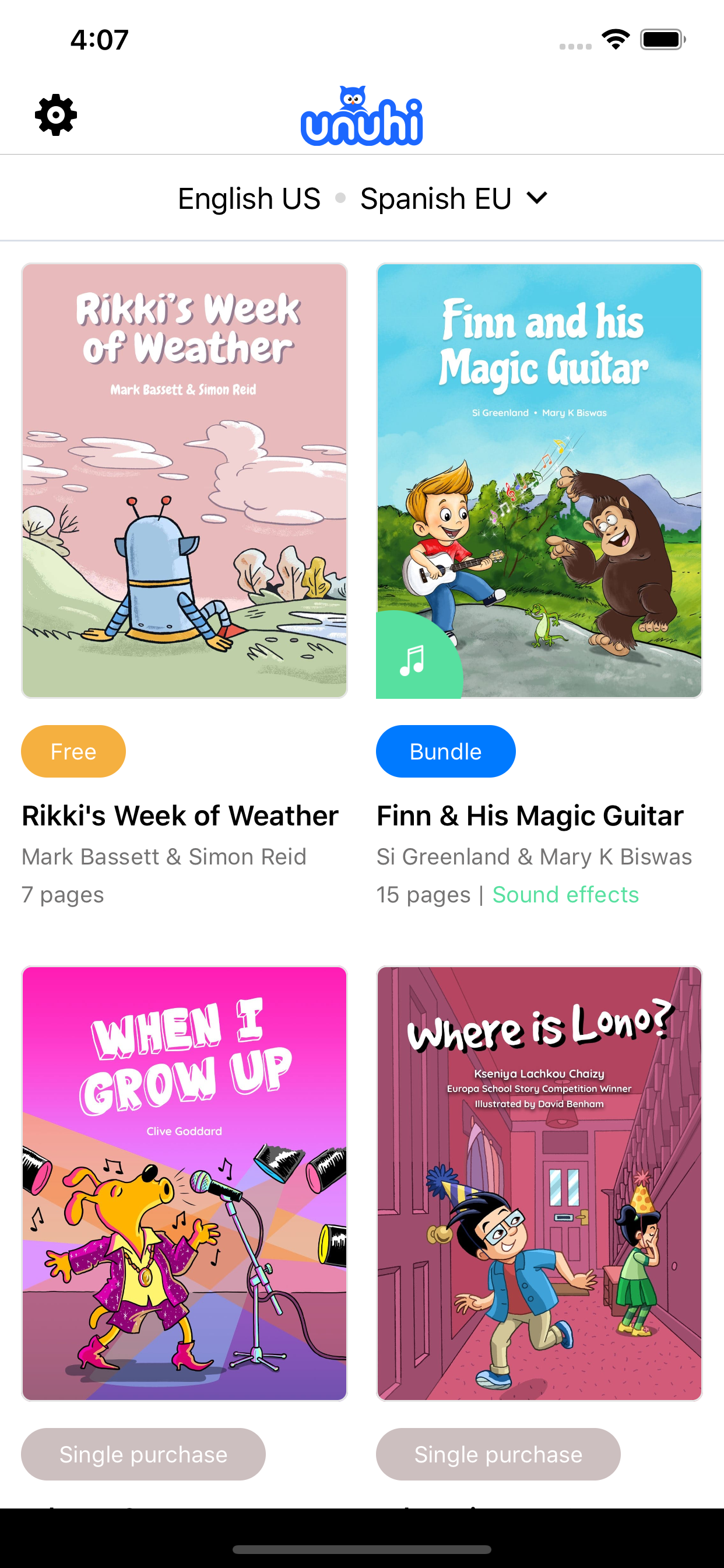The width and height of the screenshot is (724, 1568).
Task: Open the When I Grow Up book cover
Action: coord(184,1184)
